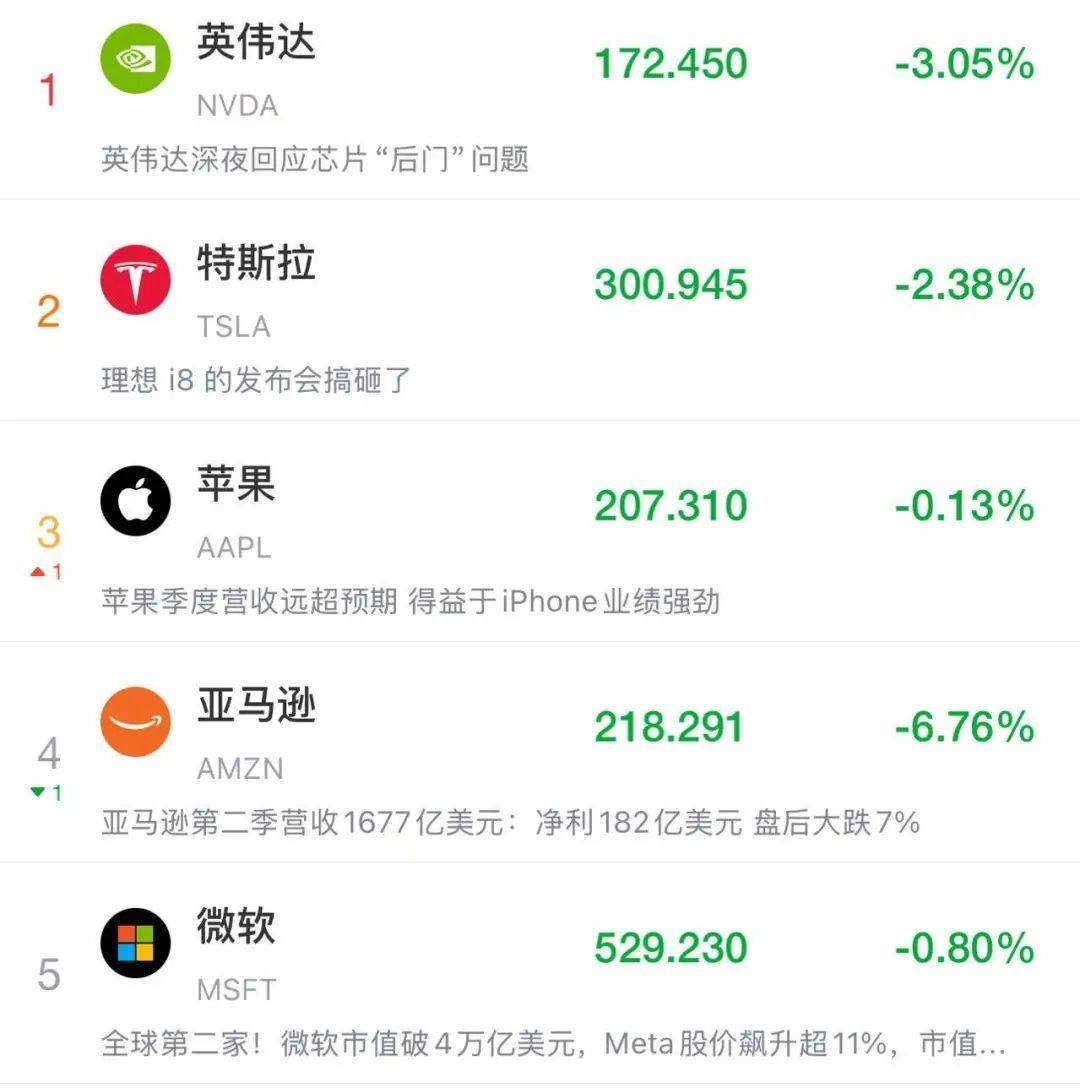Click NVIDIA's percentage change -3.05%
This screenshot has width=1080, height=1088.
click(966, 62)
